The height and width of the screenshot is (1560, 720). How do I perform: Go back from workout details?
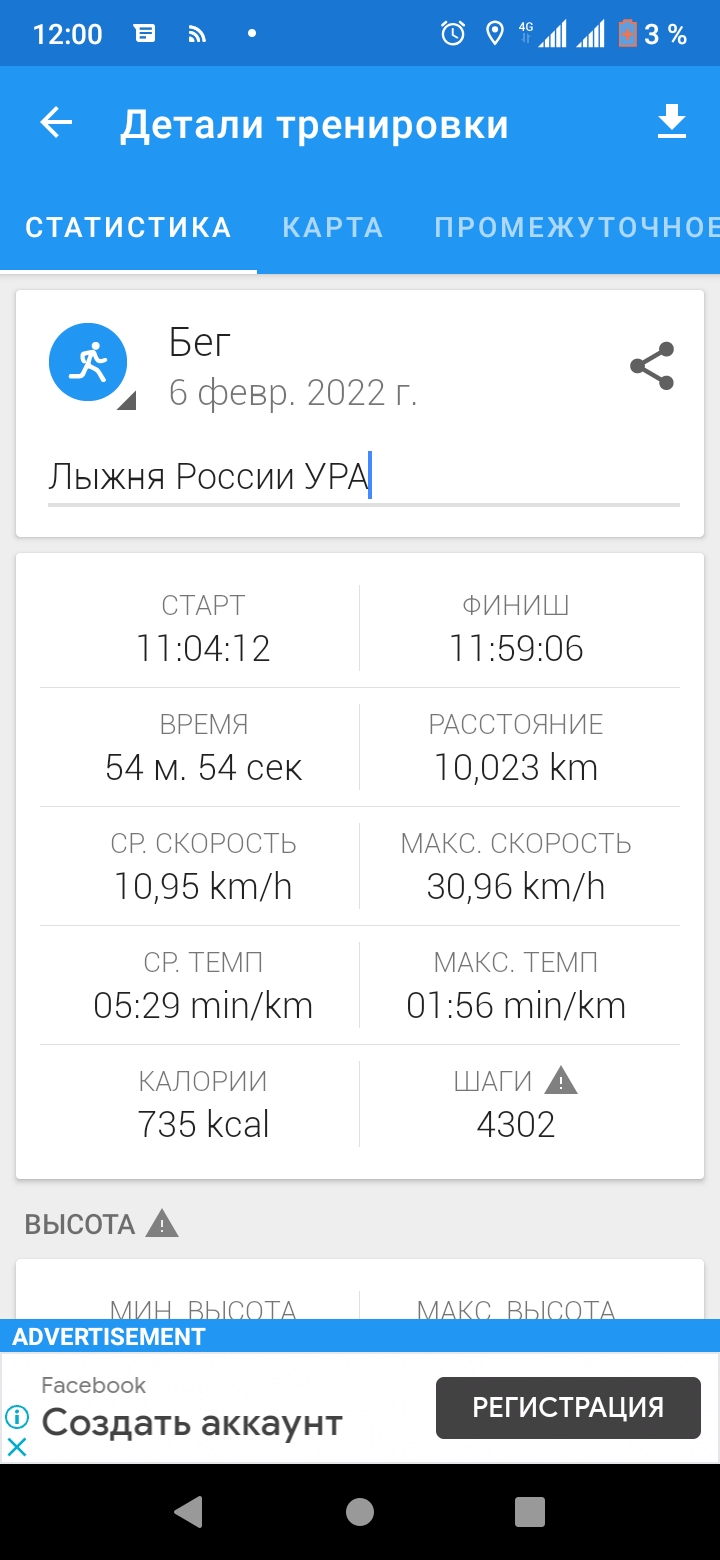(x=57, y=123)
